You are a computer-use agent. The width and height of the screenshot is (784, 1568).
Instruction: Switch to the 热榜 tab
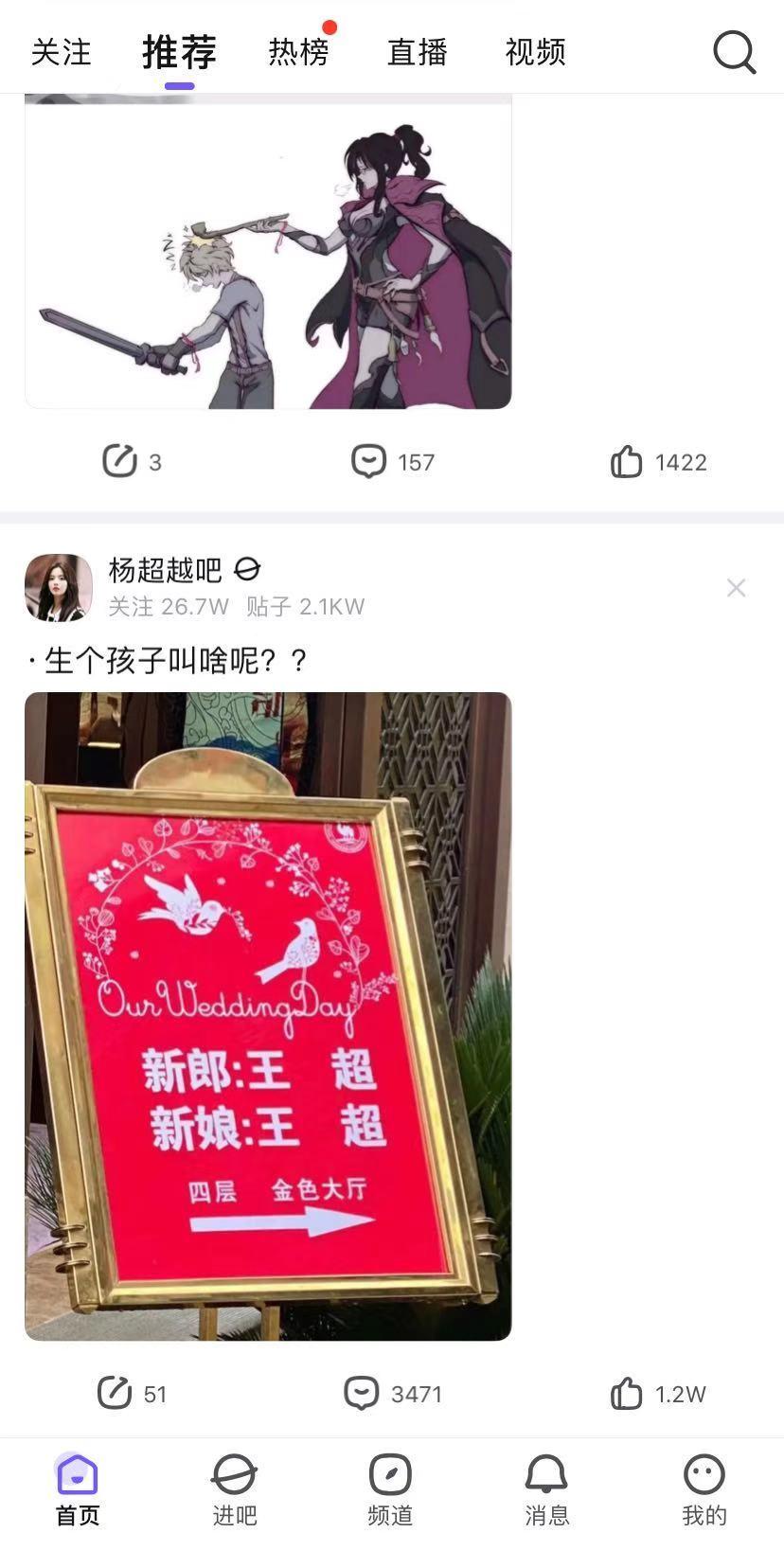297,52
